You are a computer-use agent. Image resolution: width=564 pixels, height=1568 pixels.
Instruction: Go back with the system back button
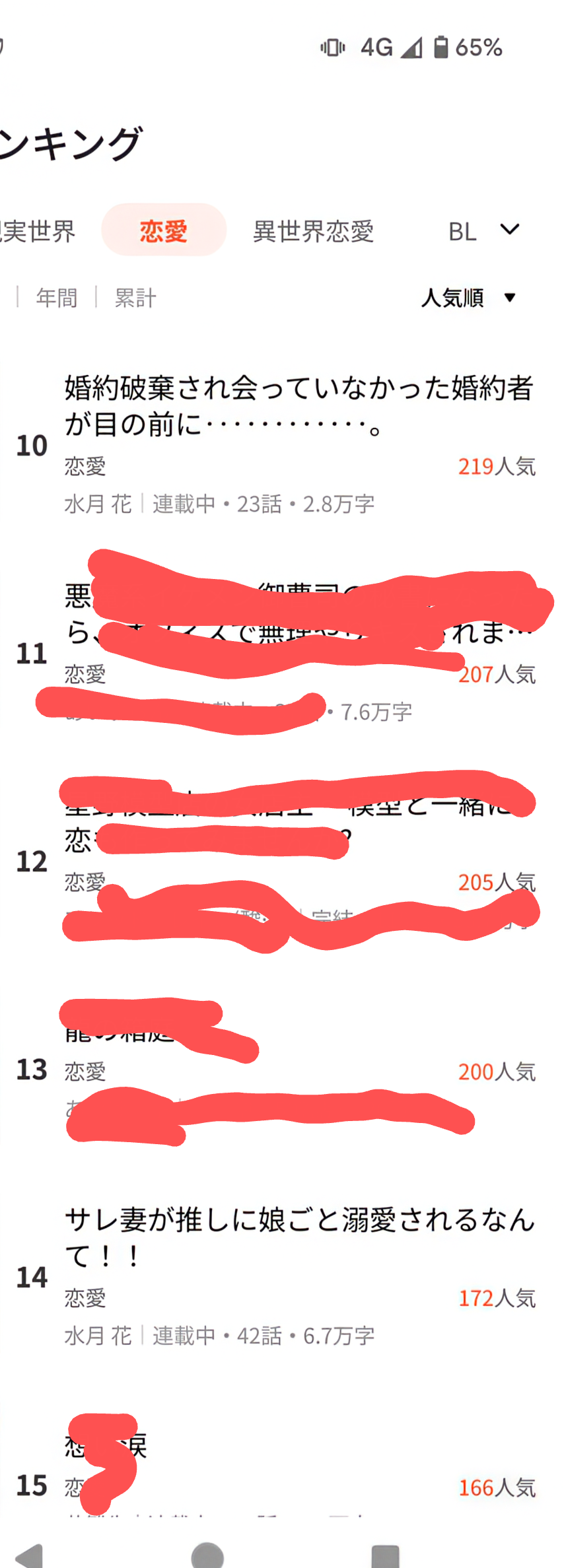(x=29, y=1555)
